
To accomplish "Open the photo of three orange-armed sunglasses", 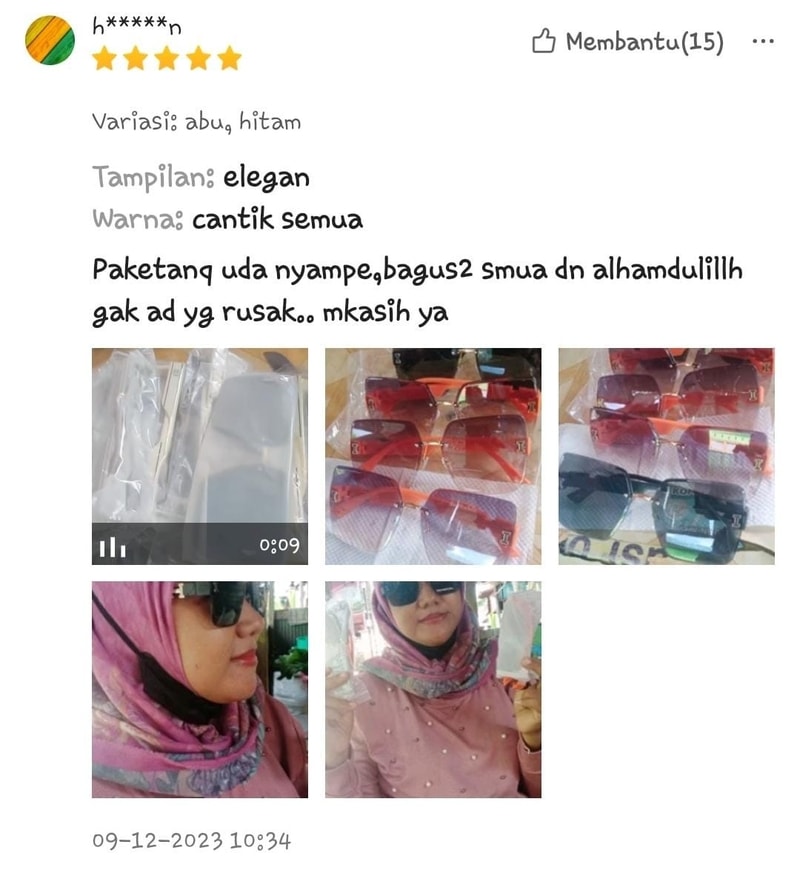I will click(x=432, y=456).
